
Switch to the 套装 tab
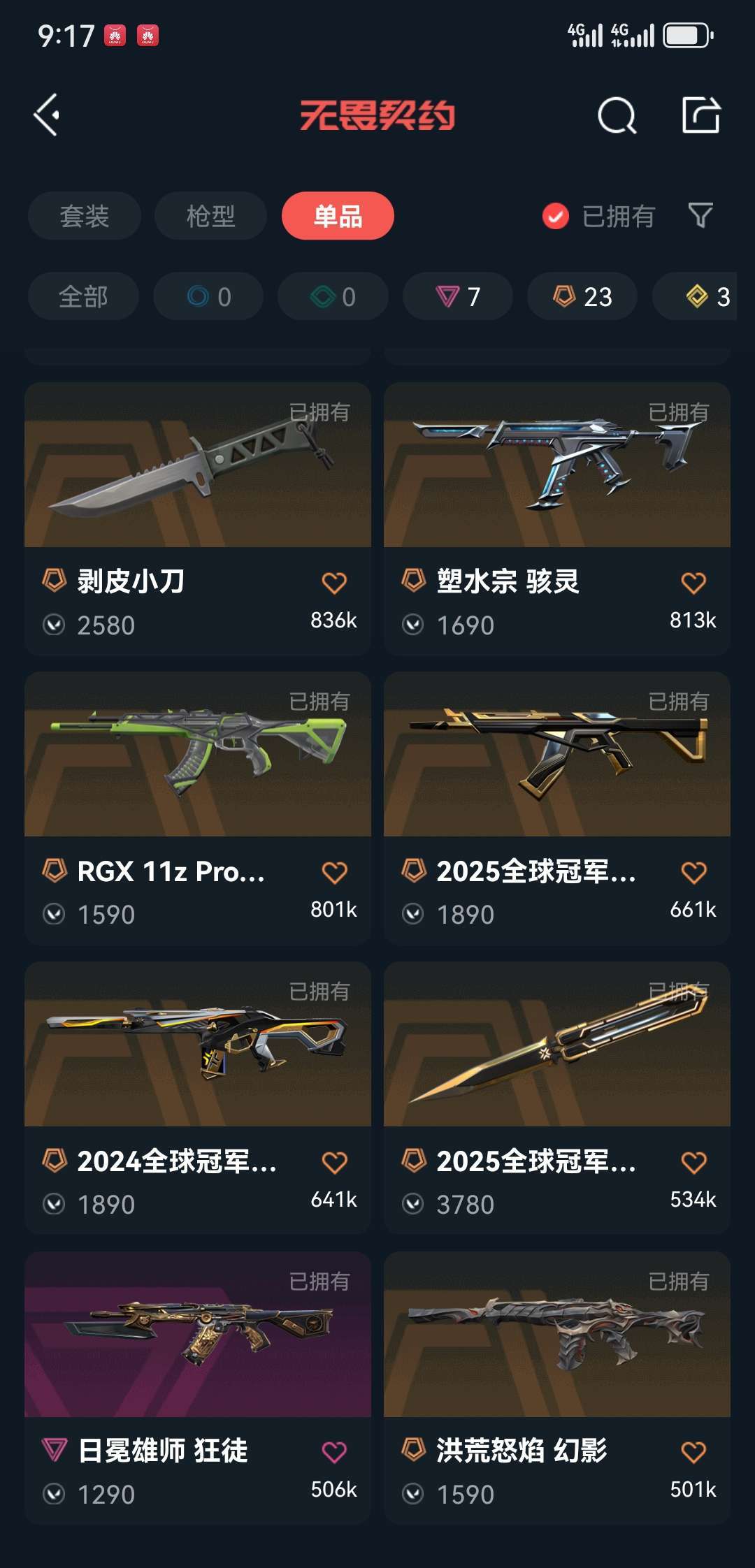83,217
